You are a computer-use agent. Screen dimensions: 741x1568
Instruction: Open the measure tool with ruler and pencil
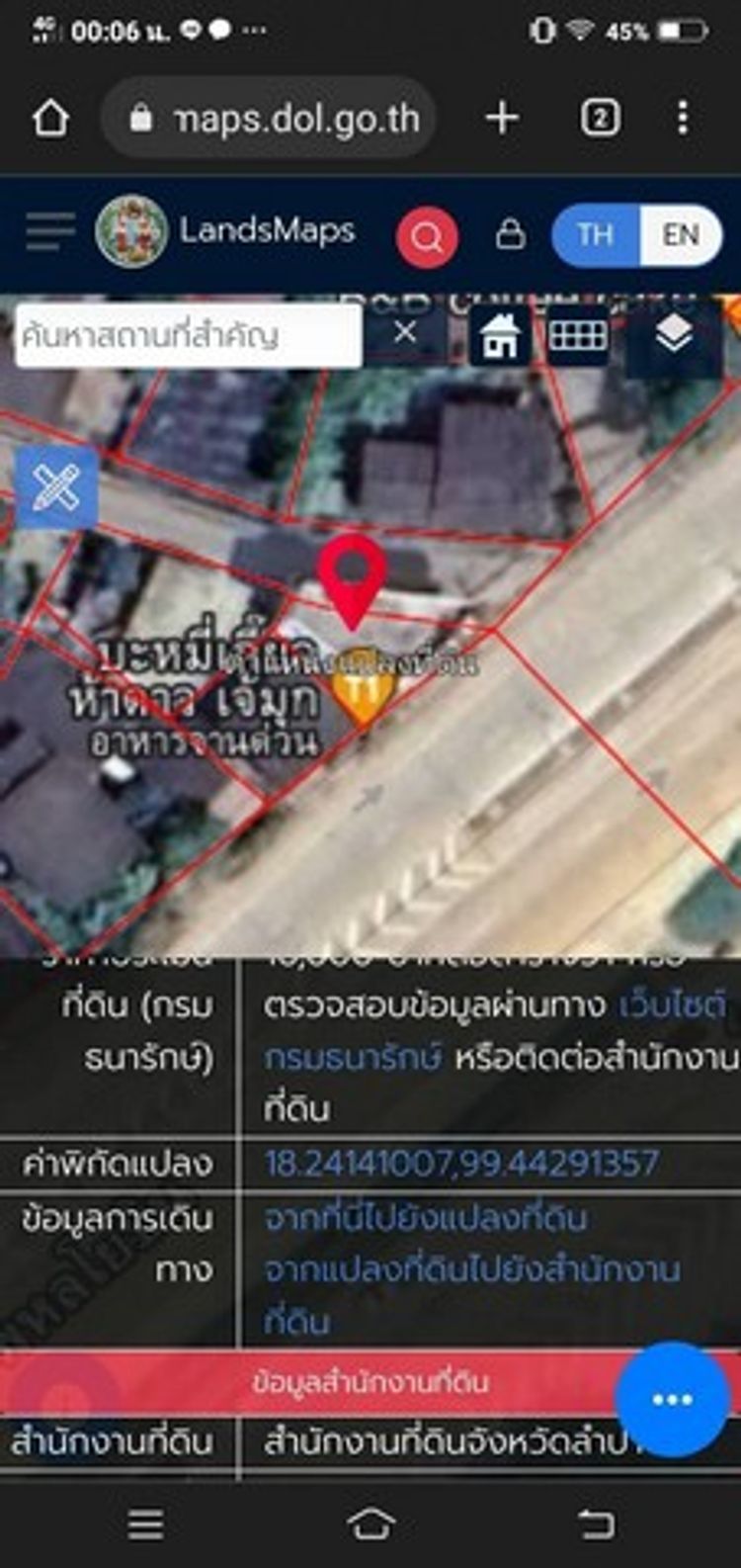click(x=56, y=486)
